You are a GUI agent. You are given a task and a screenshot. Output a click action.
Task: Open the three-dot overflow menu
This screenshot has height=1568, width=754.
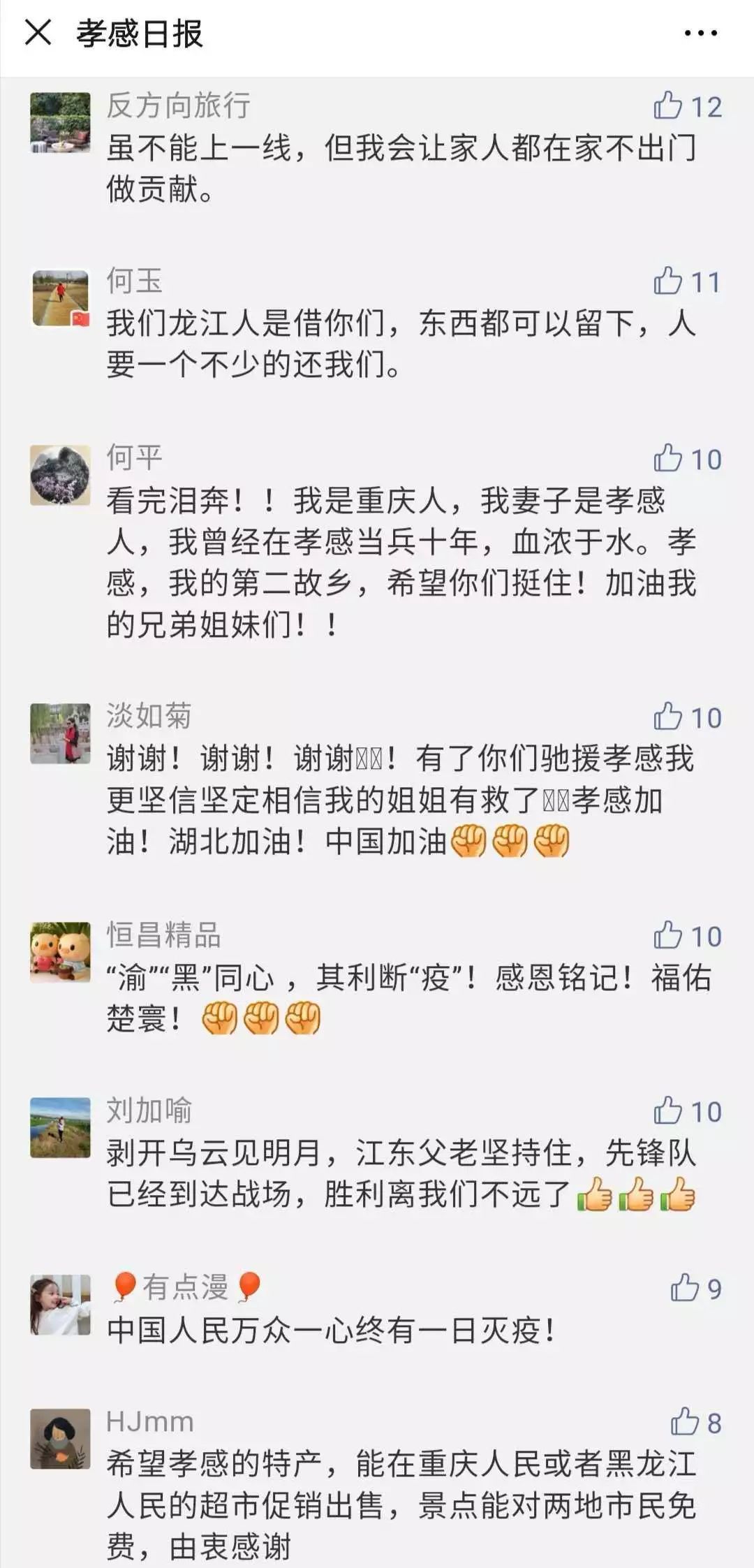click(x=700, y=33)
